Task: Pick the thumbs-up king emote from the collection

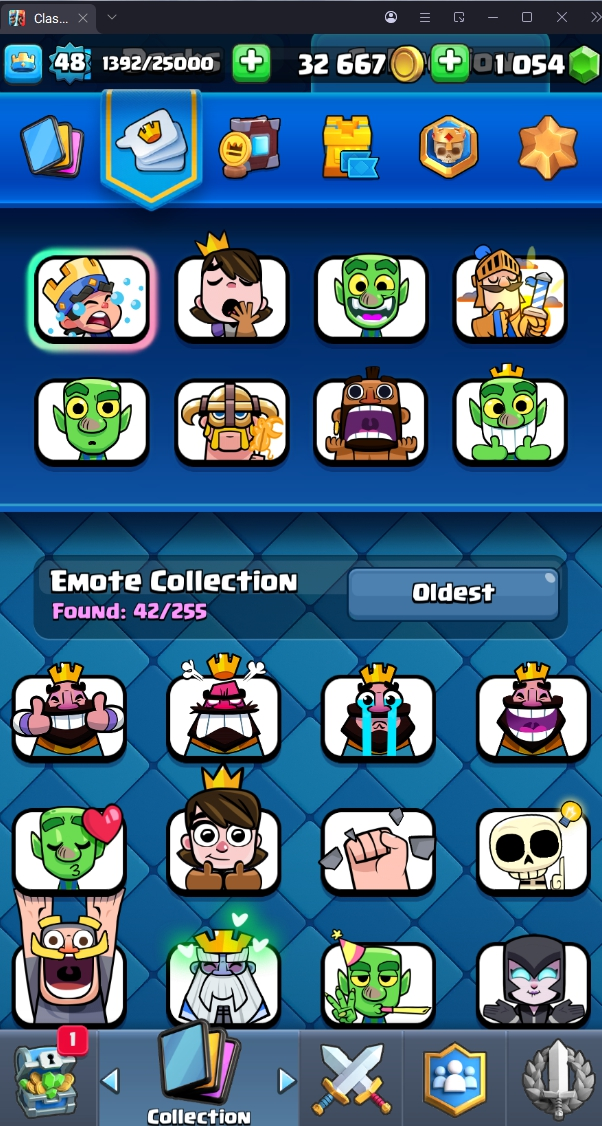Action: (69, 715)
